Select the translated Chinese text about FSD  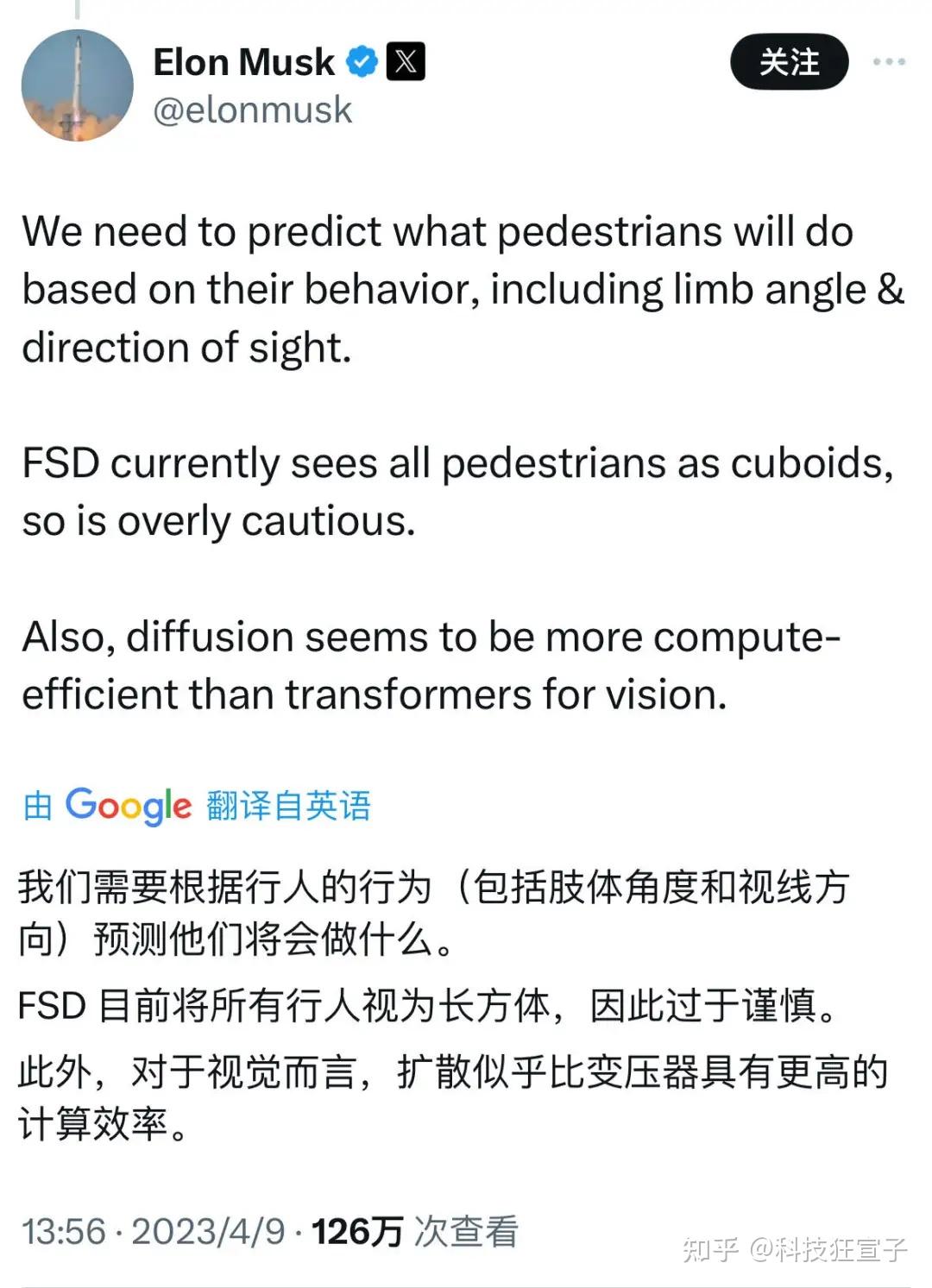tap(431, 1005)
